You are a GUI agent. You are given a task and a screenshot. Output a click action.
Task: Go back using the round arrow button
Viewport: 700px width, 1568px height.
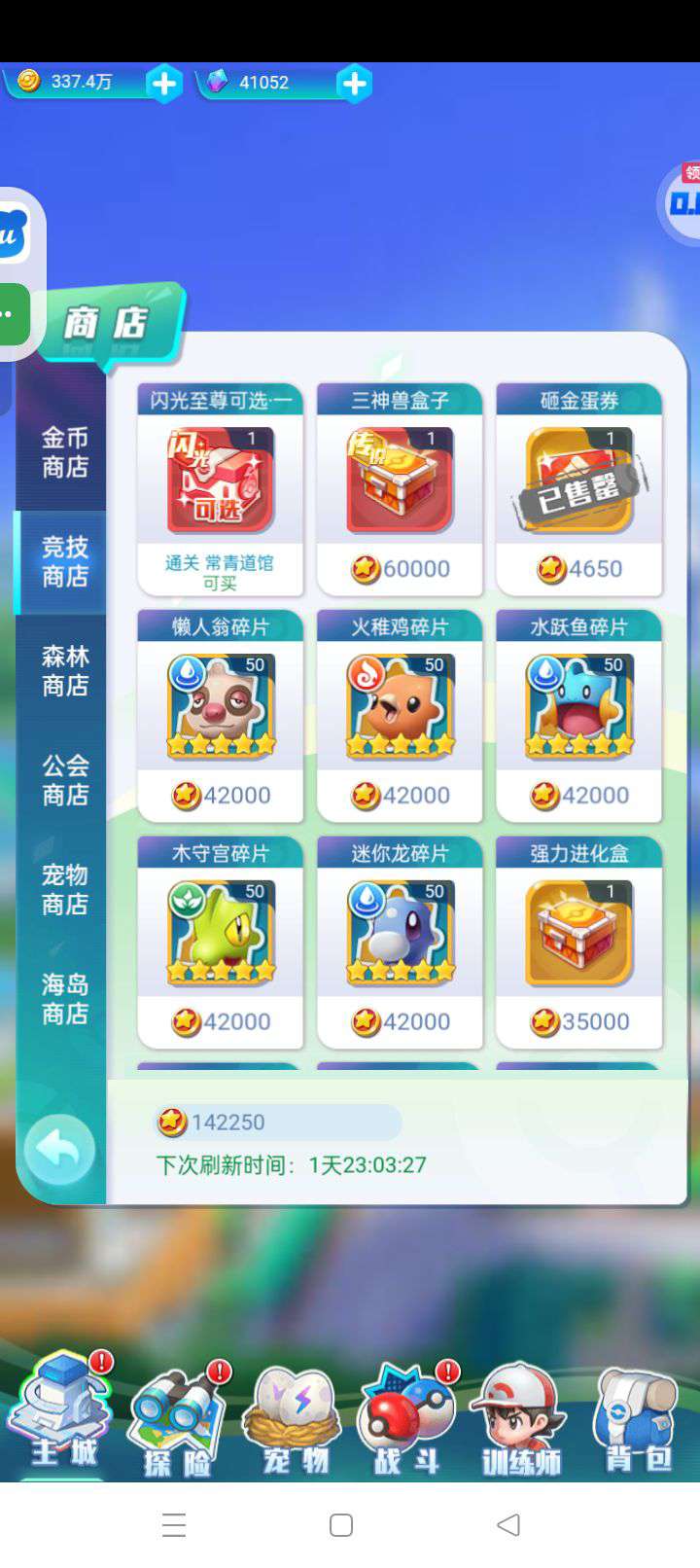[59, 1150]
